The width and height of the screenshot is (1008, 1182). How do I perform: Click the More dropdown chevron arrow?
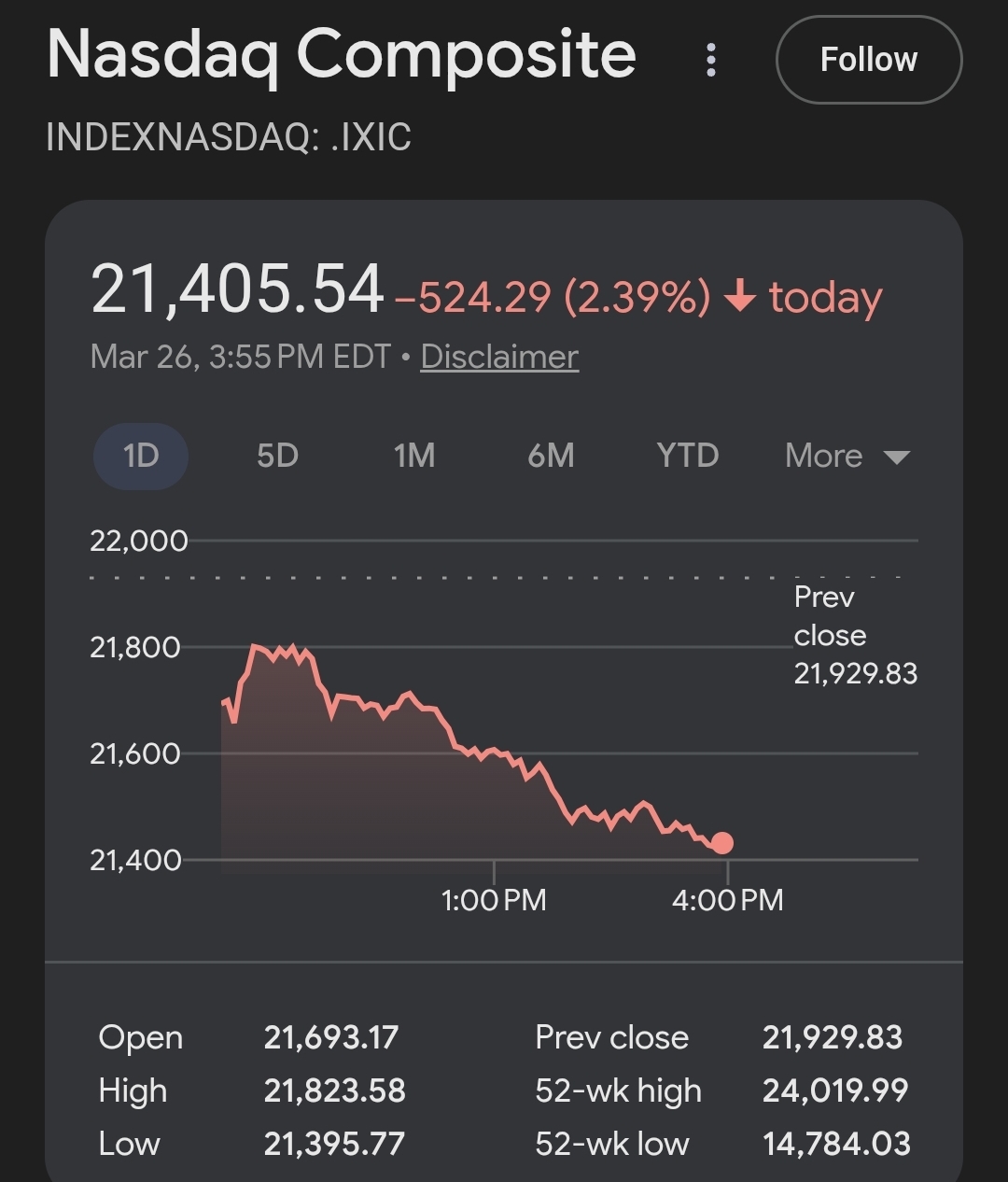tap(895, 457)
